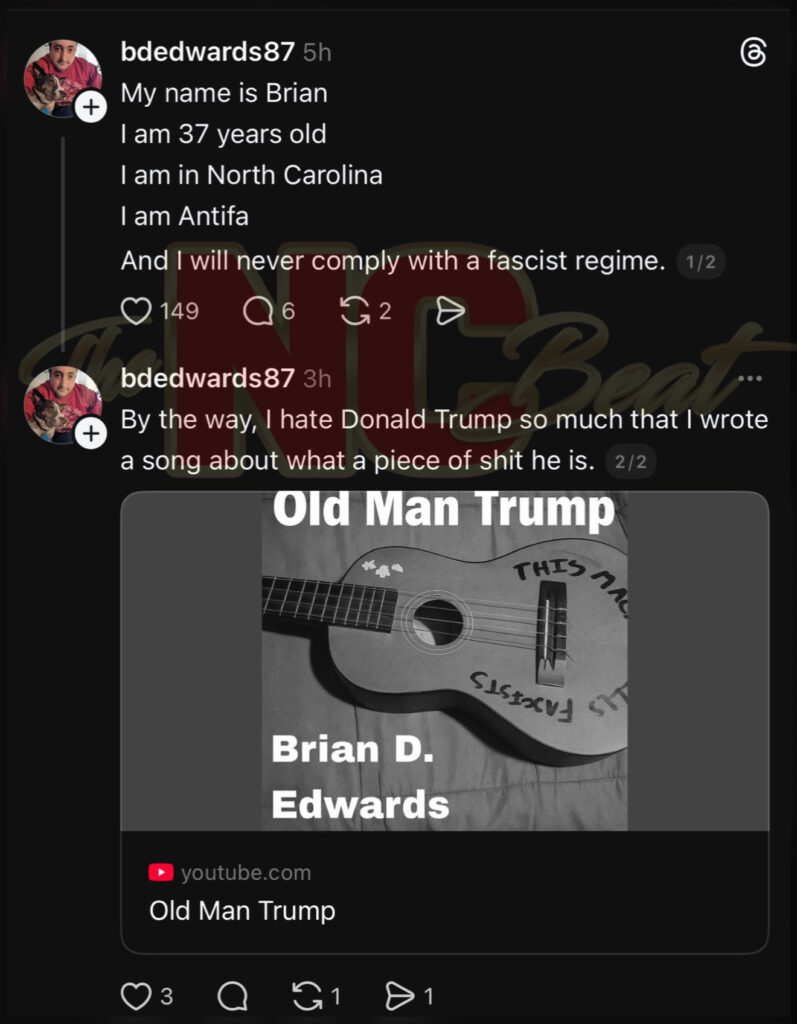Open the bdedwards87 profile from the first username
The width and height of the screenshot is (797, 1024).
click(x=207, y=52)
